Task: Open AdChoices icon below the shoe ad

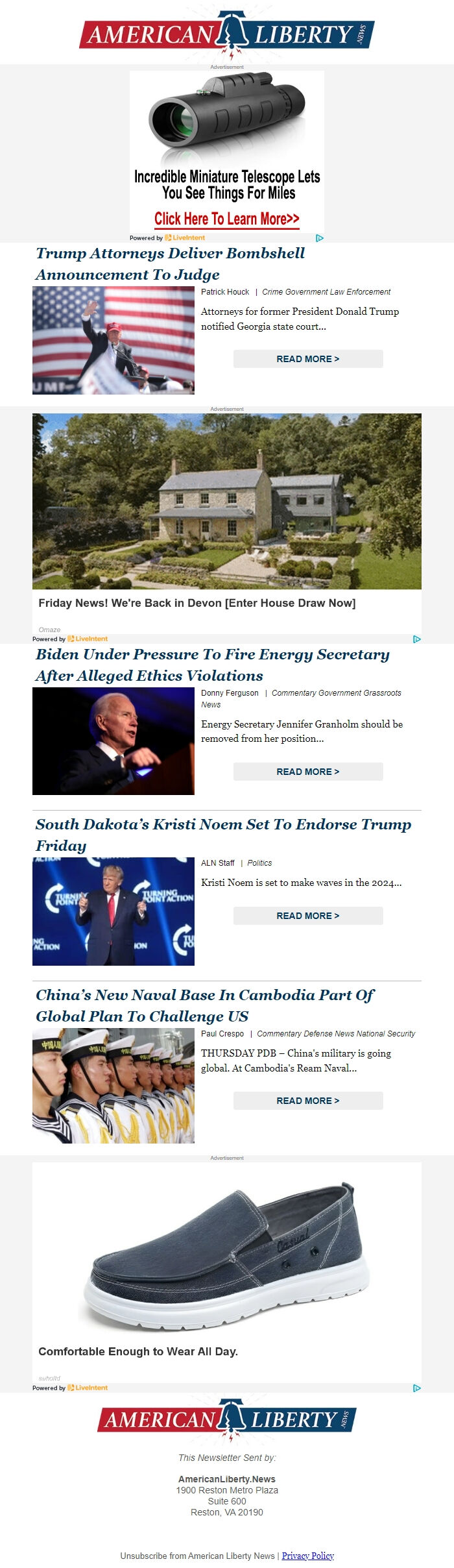Action: click(x=416, y=1388)
